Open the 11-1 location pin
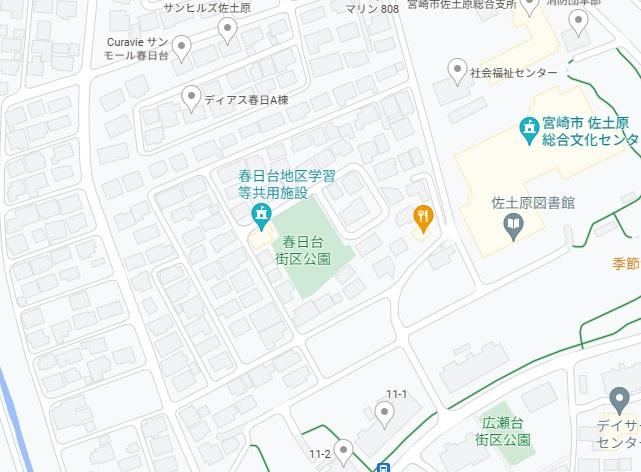This screenshot has width=641, height=472. tap(384, 412)
